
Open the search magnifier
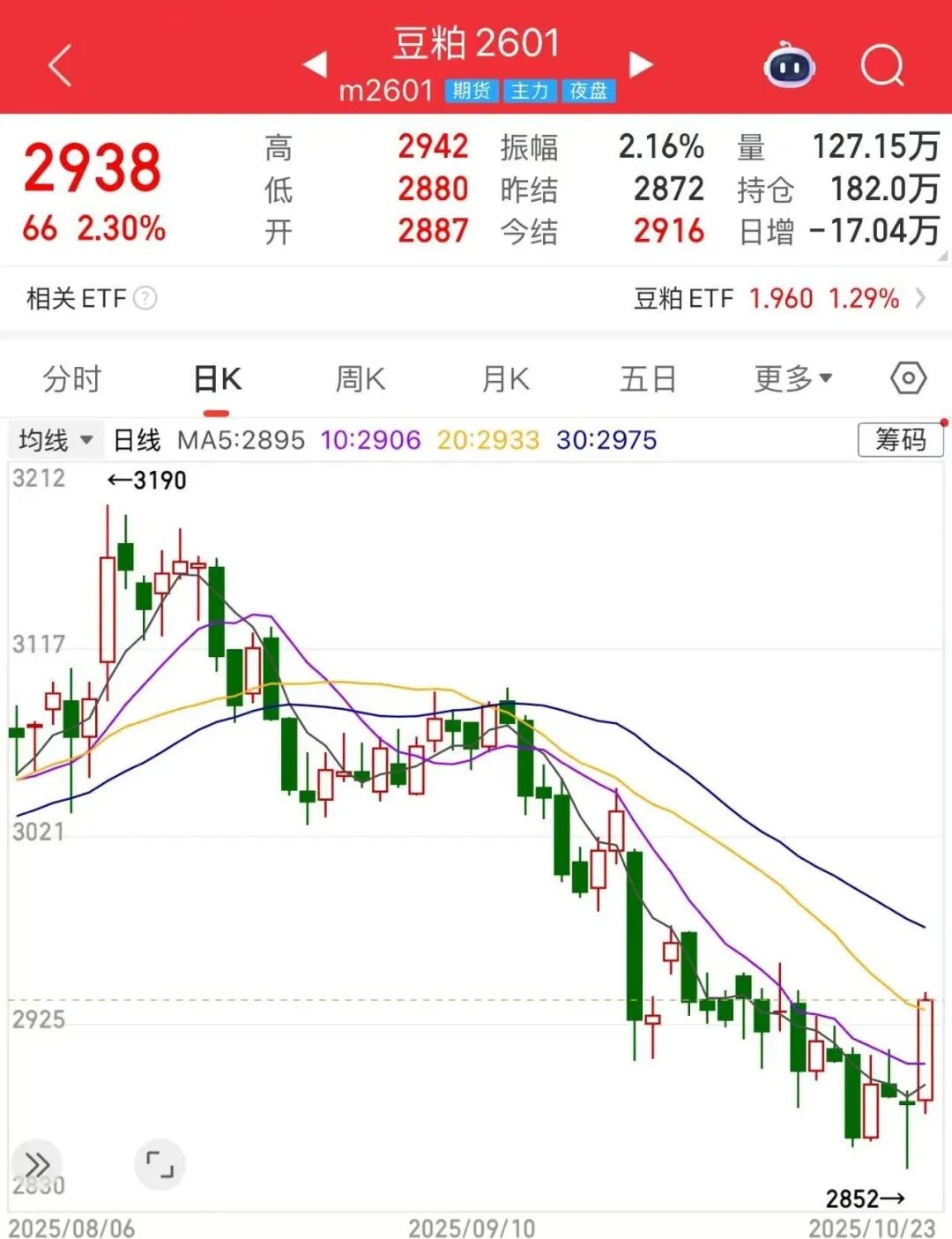coord(882,66)
